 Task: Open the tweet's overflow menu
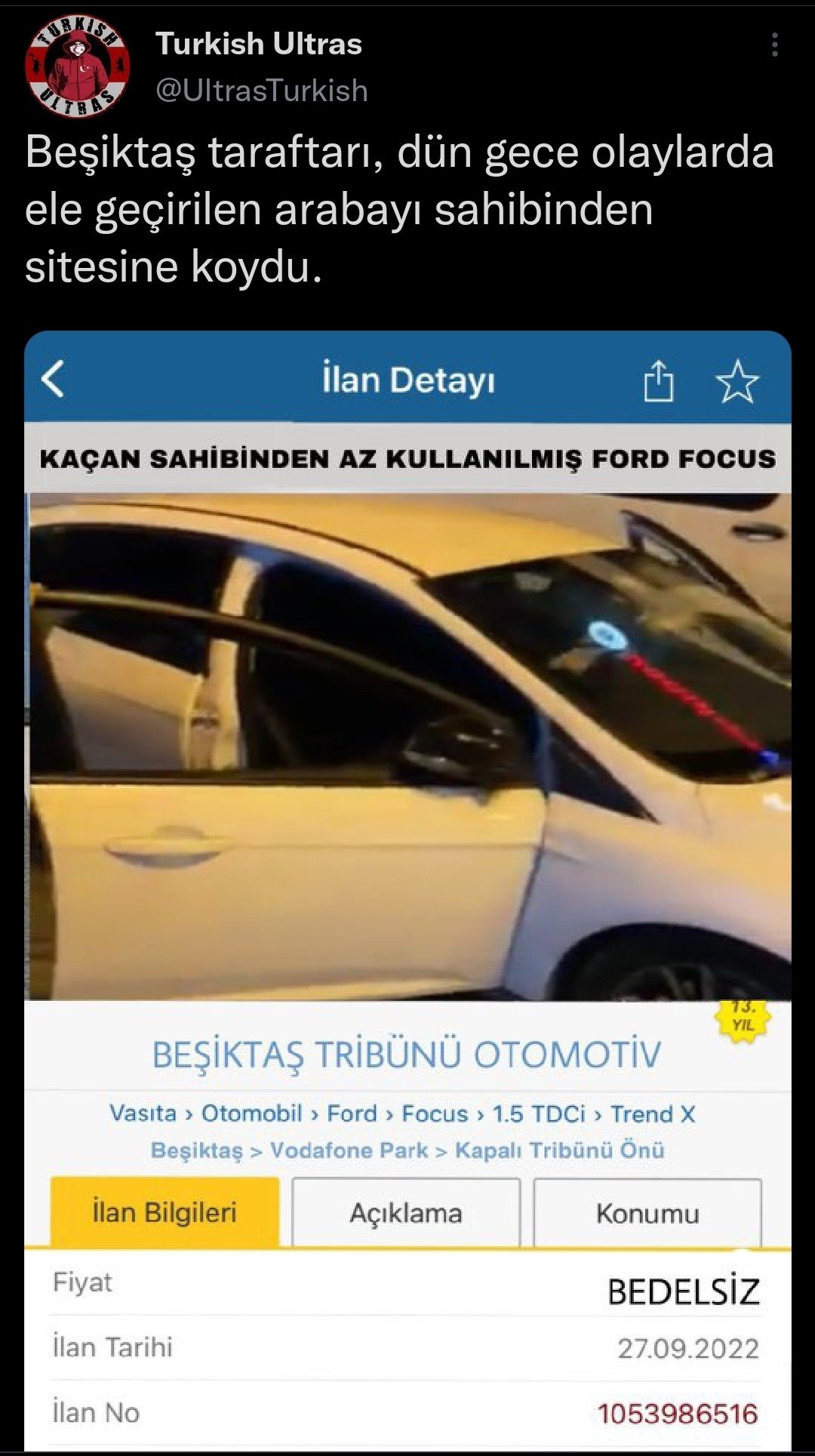coord(774,45)
